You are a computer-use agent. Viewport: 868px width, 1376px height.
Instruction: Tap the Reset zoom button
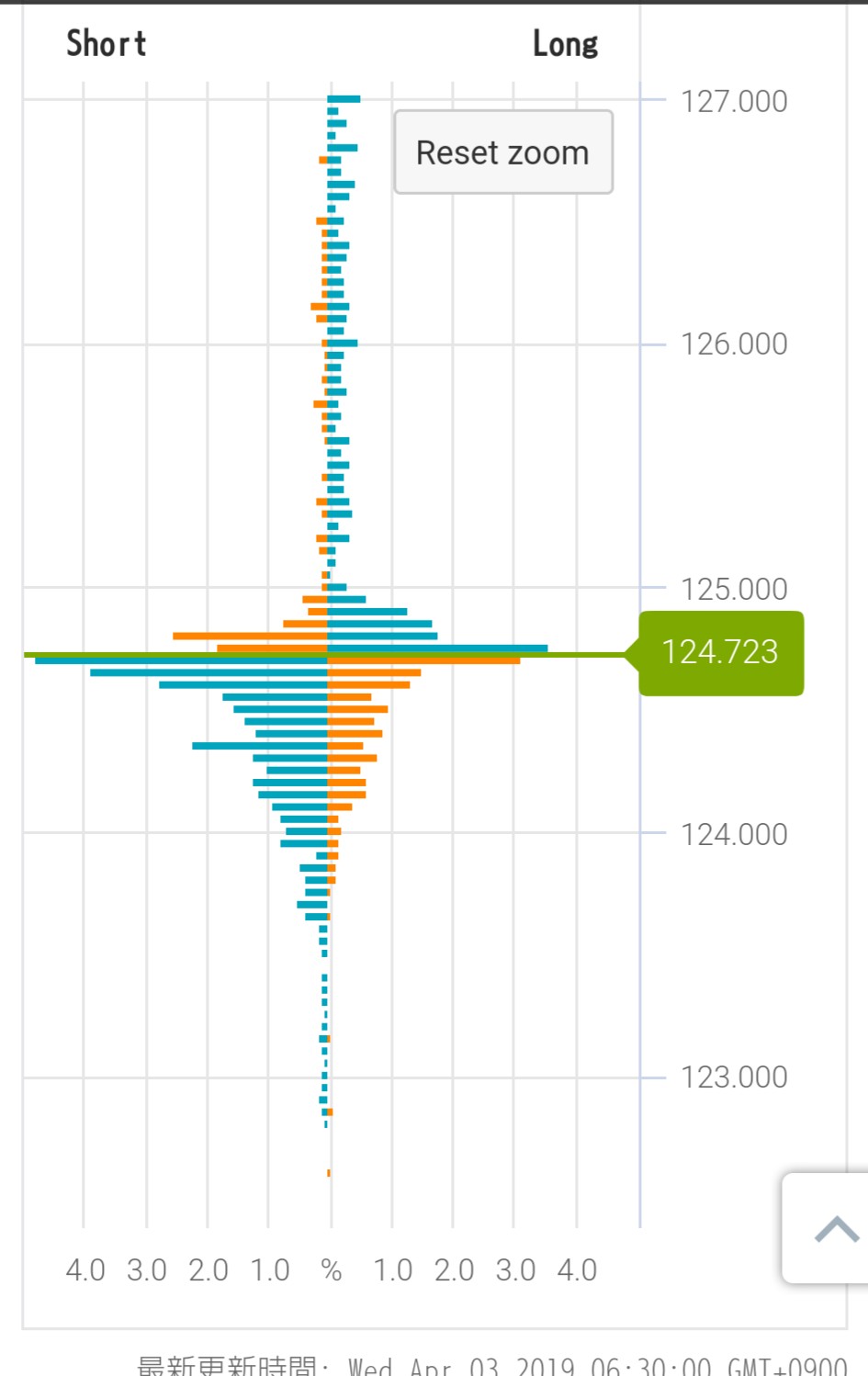point(503,152)
